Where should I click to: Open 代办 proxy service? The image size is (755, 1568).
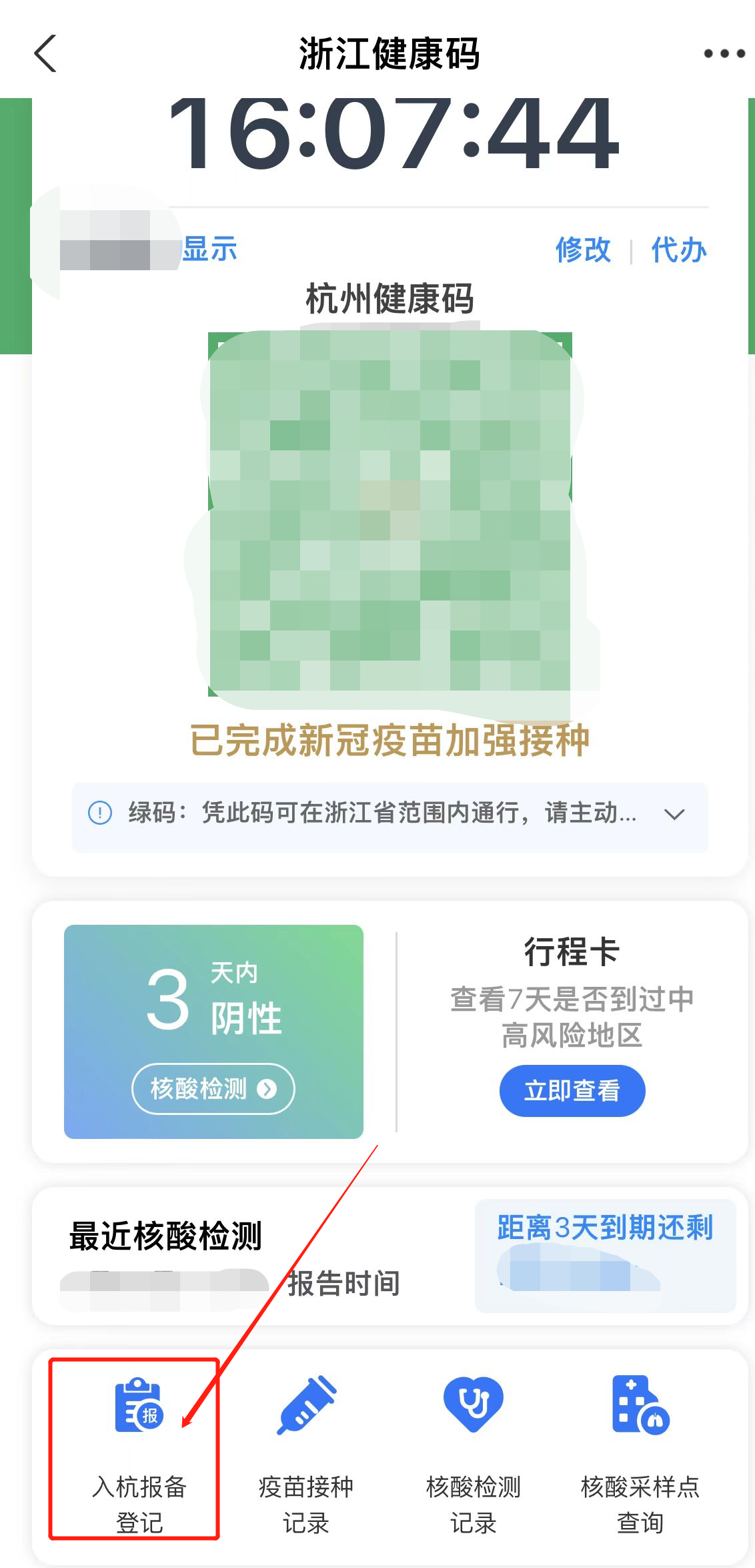tap(678, 250)
